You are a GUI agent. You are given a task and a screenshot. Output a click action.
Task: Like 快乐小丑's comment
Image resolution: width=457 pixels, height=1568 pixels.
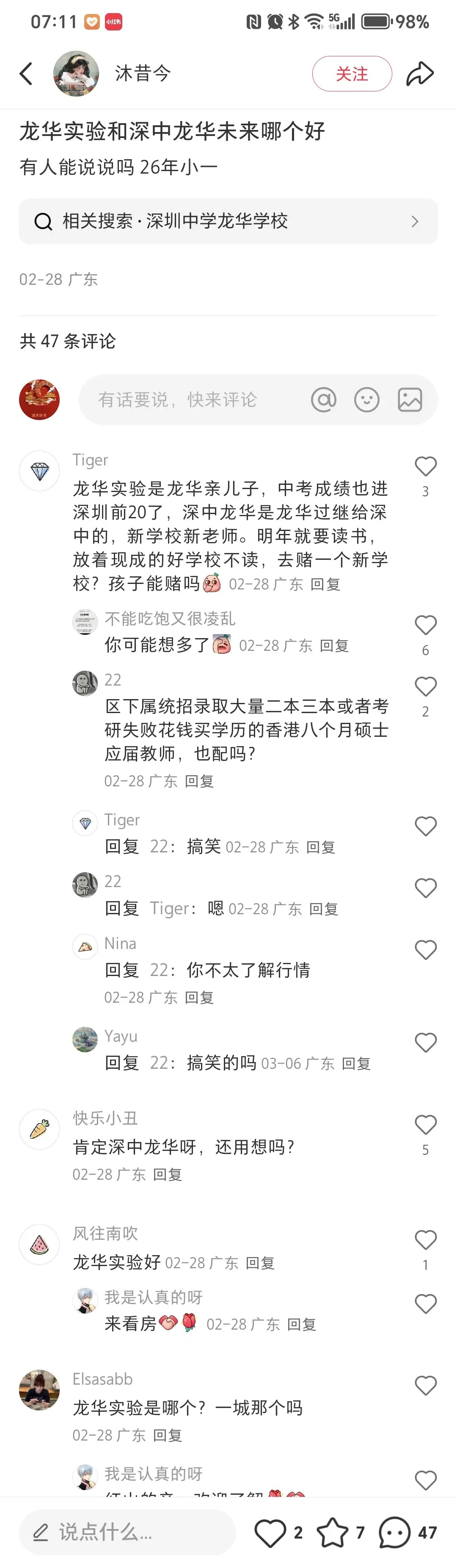click(x=425, y=1125)
